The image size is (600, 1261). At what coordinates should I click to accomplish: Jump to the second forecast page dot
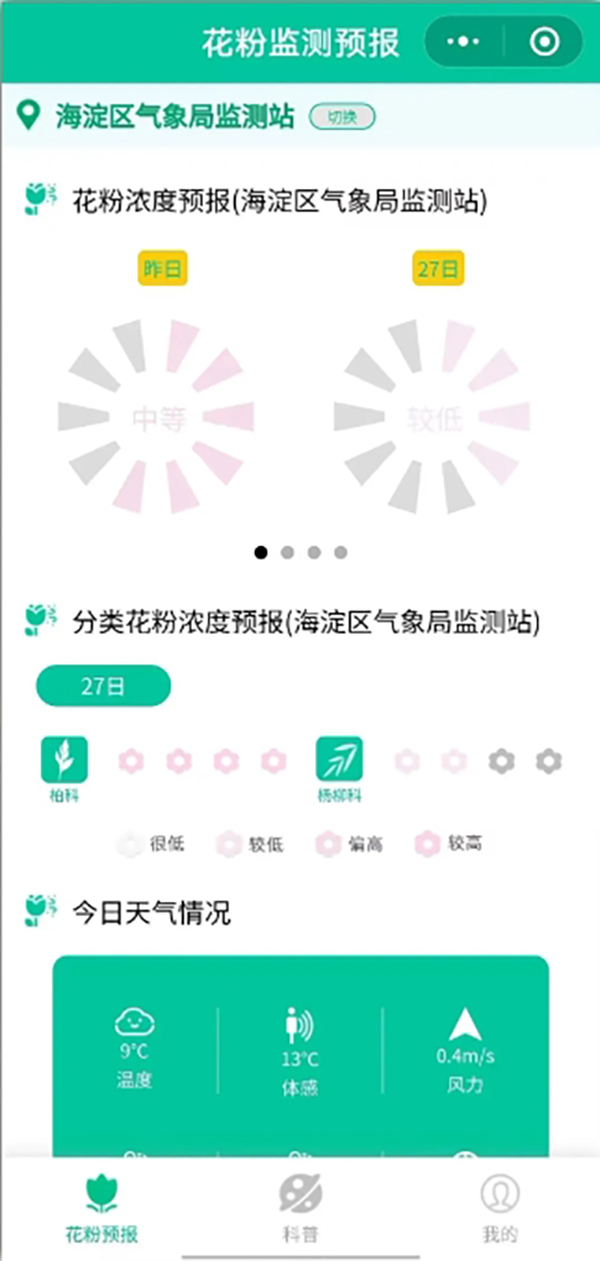click(x=287, y=552)
